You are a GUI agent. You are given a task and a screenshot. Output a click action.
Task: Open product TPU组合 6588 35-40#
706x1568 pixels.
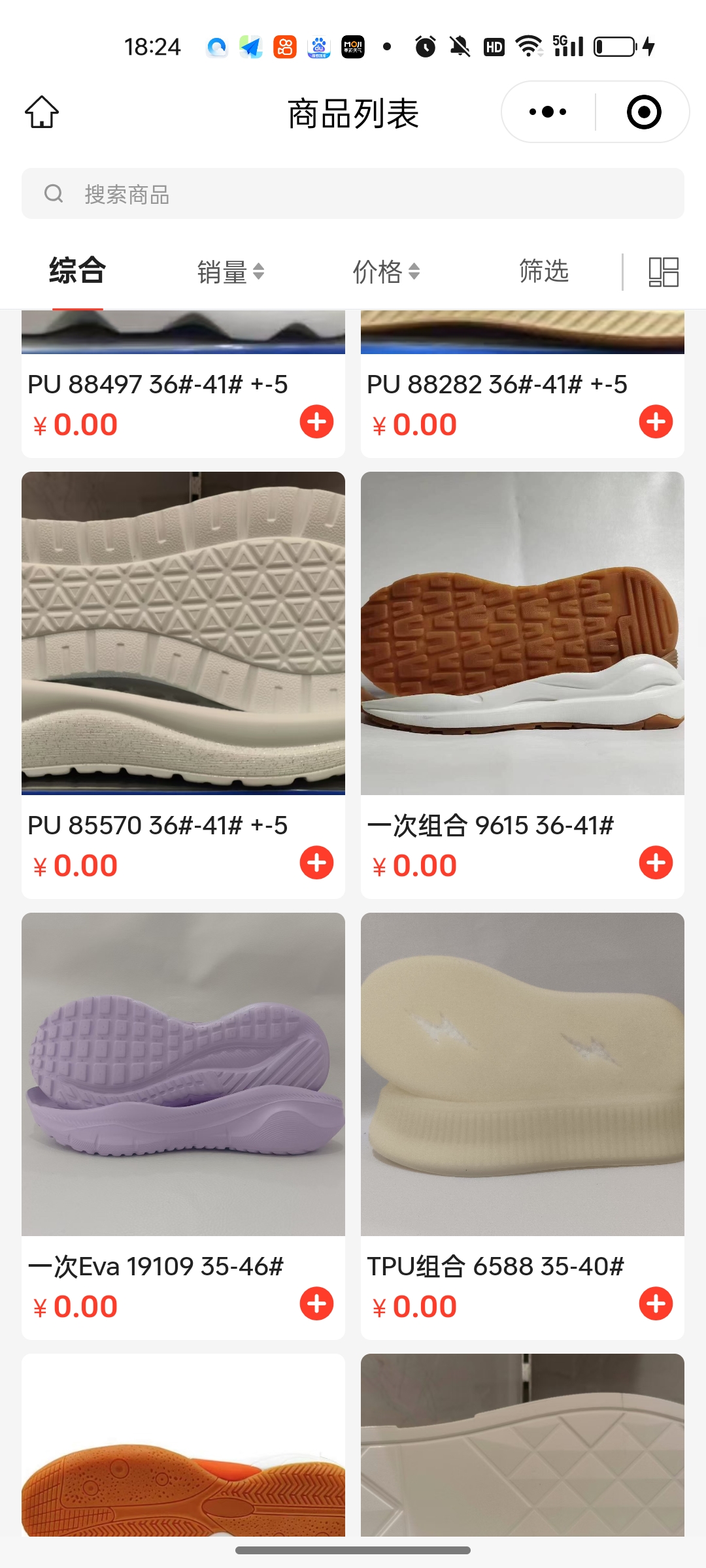point(522,1074)
